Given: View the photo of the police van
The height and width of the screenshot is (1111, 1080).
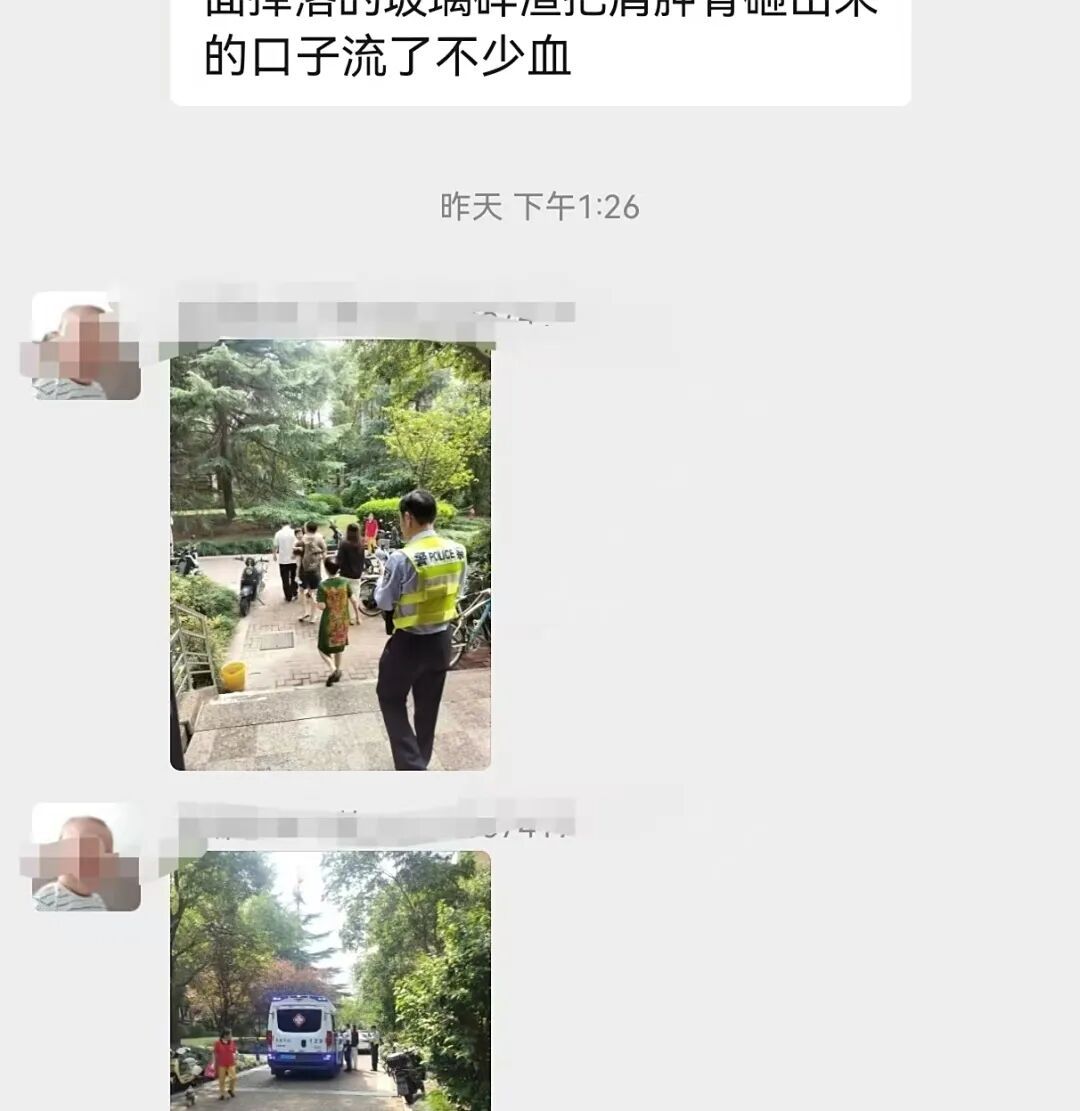Looking at the screenshot, I should click(330, 980).
